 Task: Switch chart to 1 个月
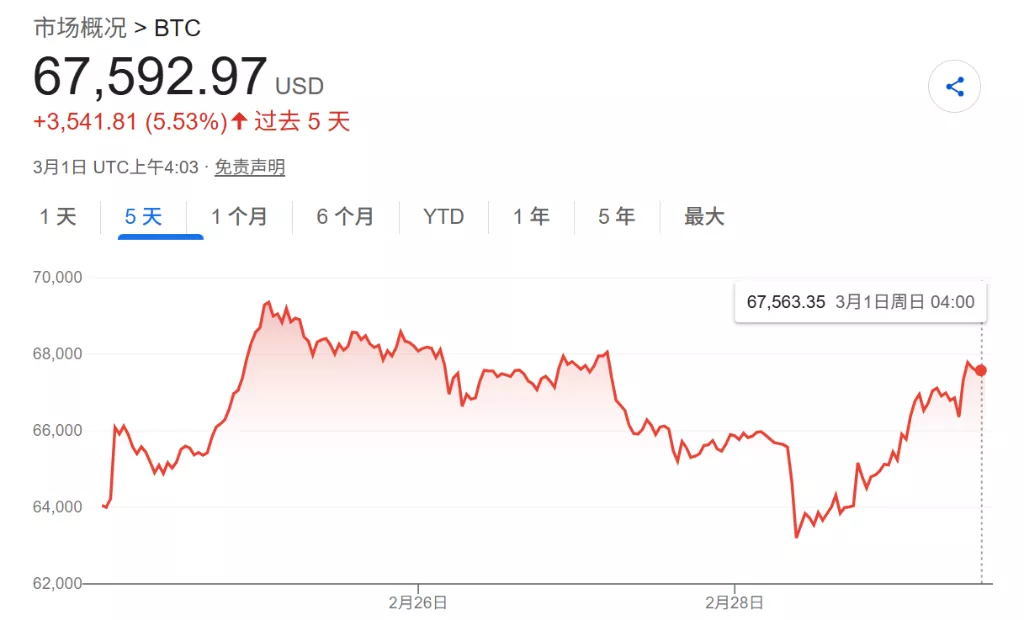coord(239,217)
